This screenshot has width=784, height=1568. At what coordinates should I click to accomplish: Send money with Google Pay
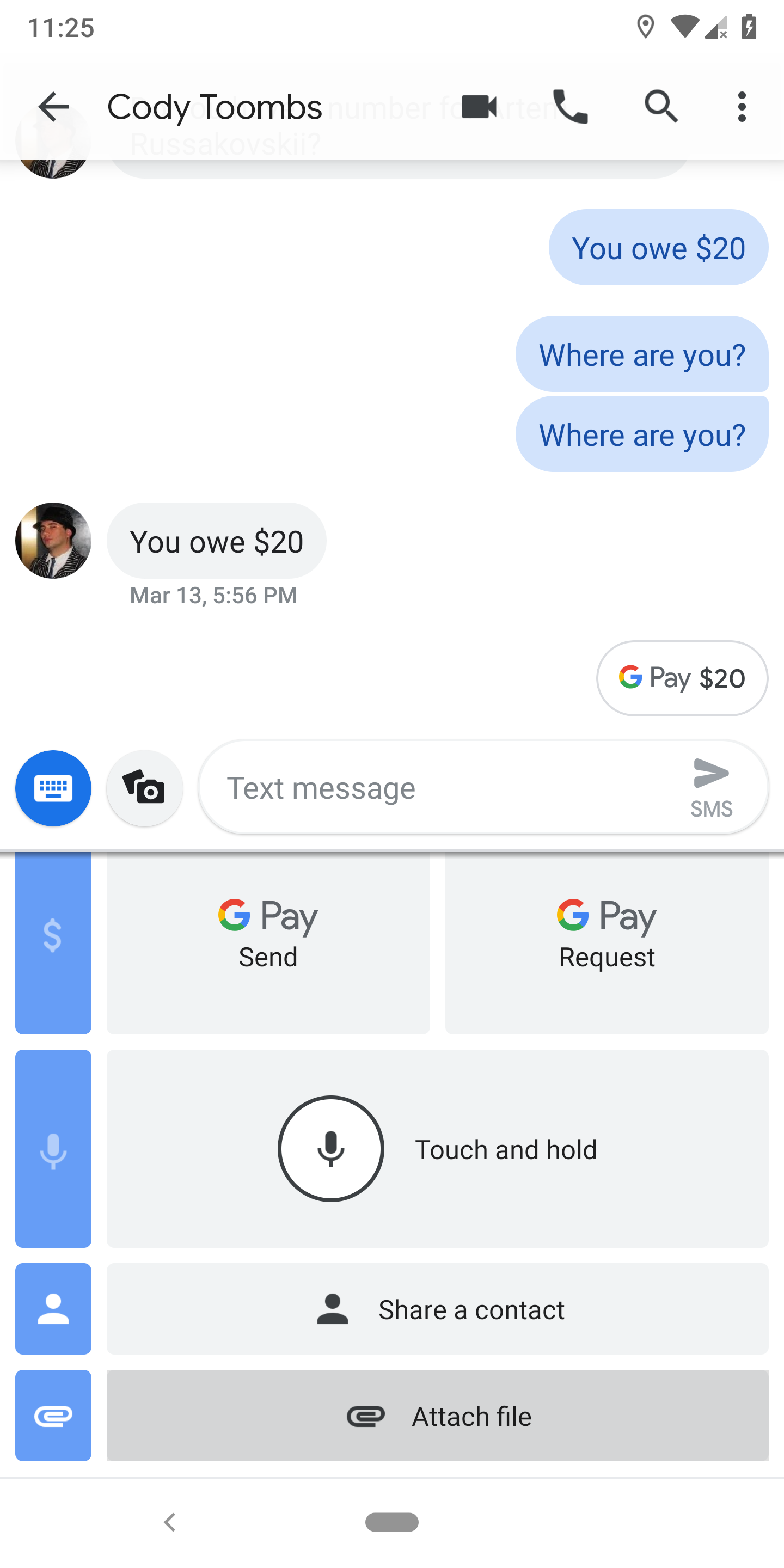(268, 938)
